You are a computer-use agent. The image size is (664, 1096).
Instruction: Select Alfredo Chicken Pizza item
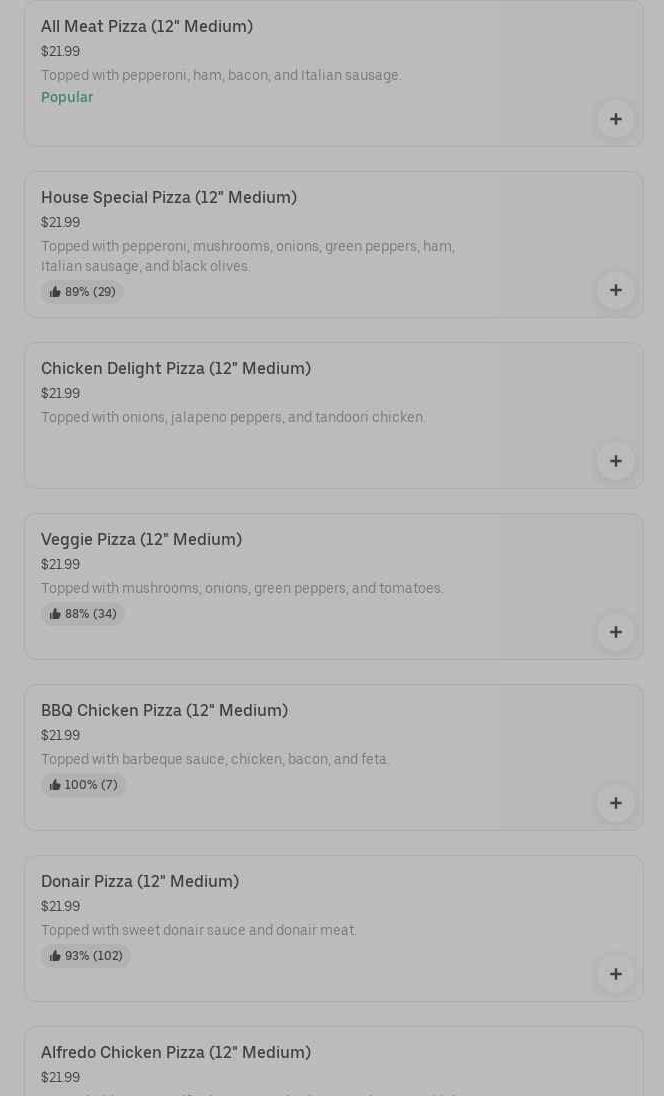pos(333,1061)
